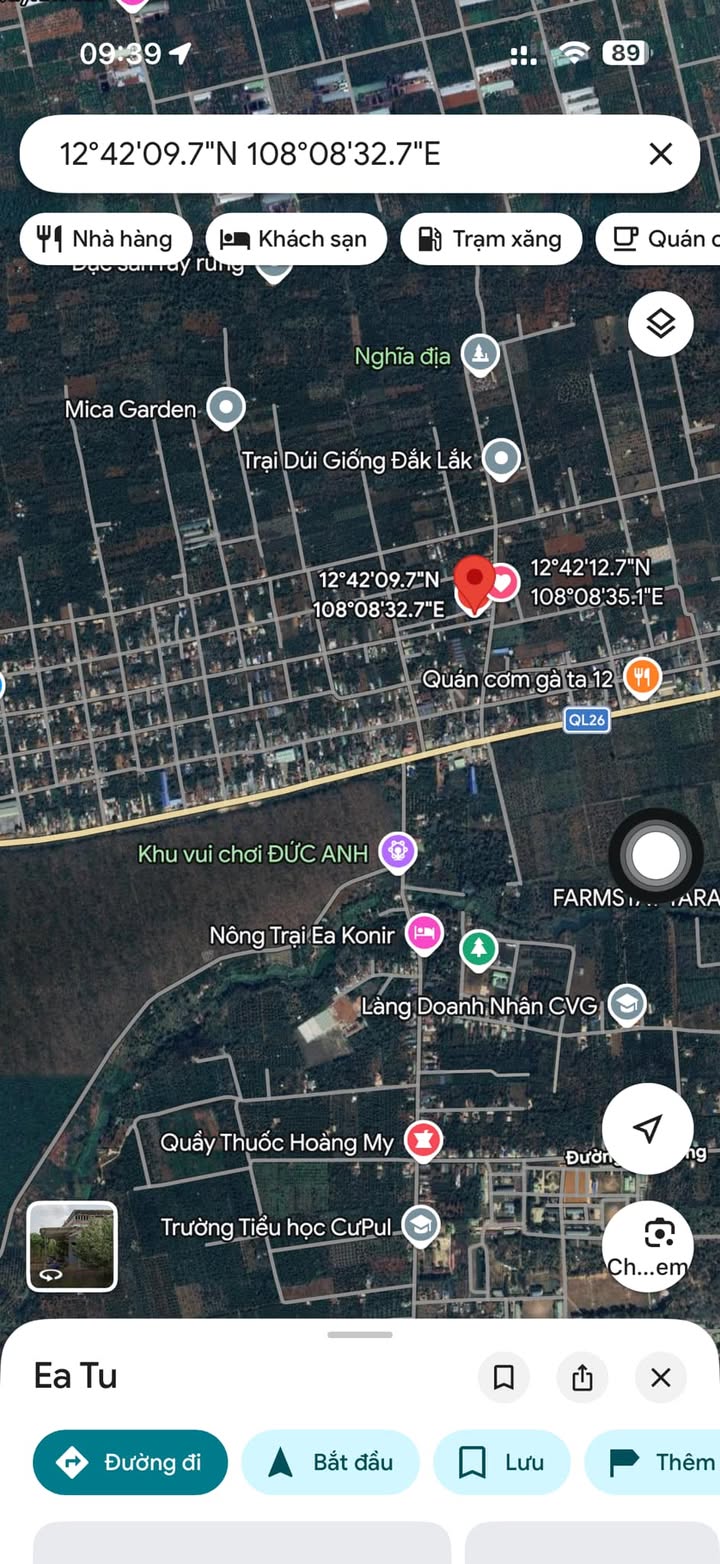The height and width of the screenshot is (1564, 720).
Task: Open Trại Dúi Giống Đắk Lắk marker
Action: (x=501, y=459)
